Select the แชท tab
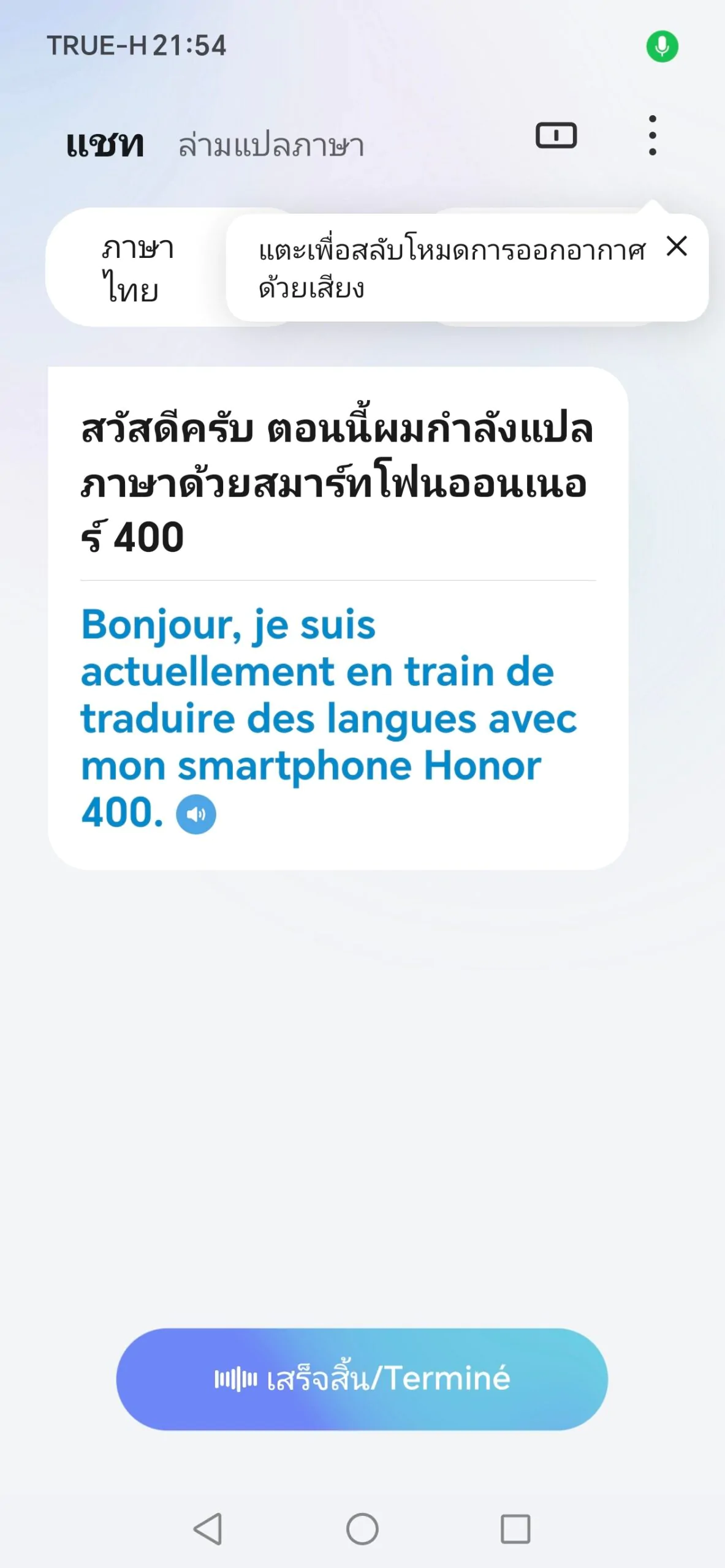Image resolution: width=725 pixels, height=1568 pixels. [x=105, y=144]
